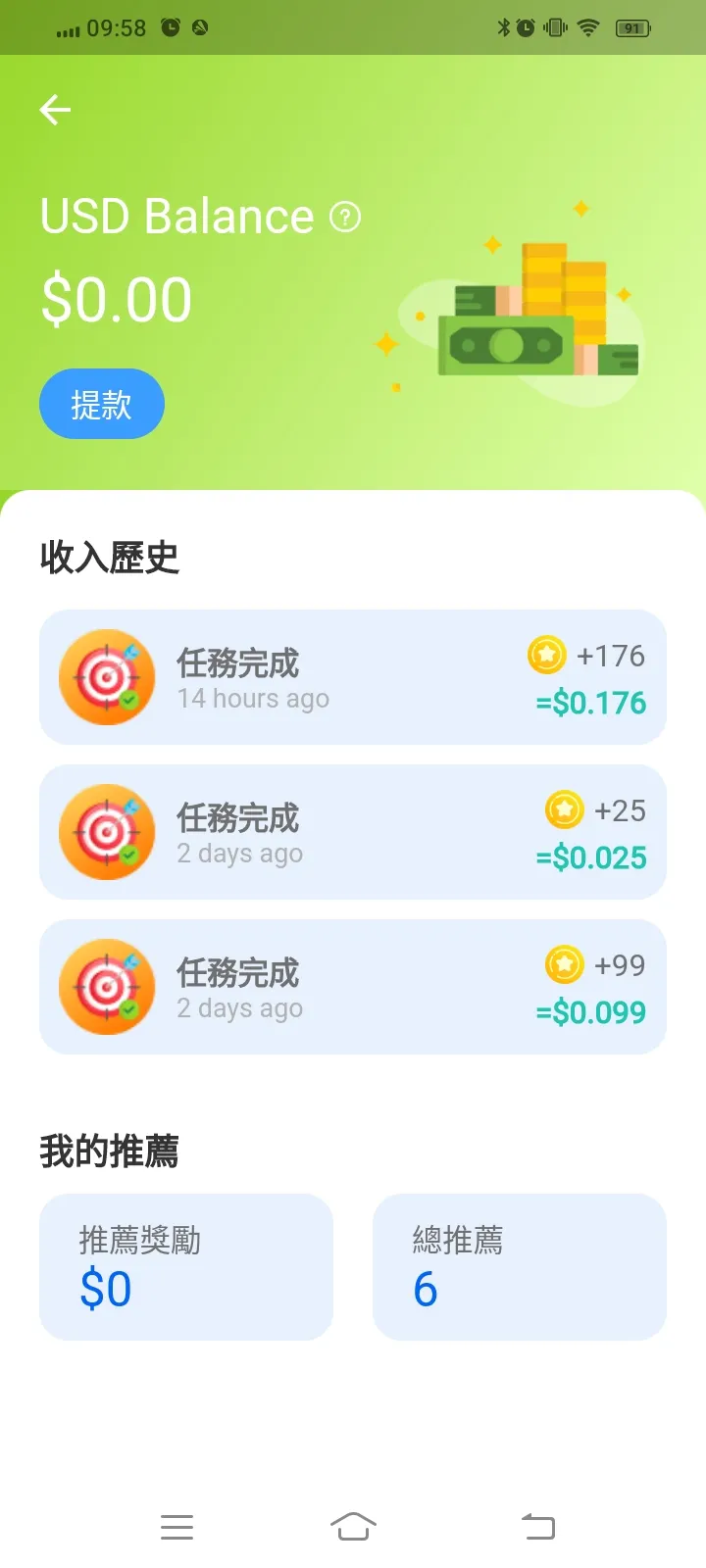Select the 任務完成 entry from 2 days ago
706x1568 pixels.
tap(353, 831)
